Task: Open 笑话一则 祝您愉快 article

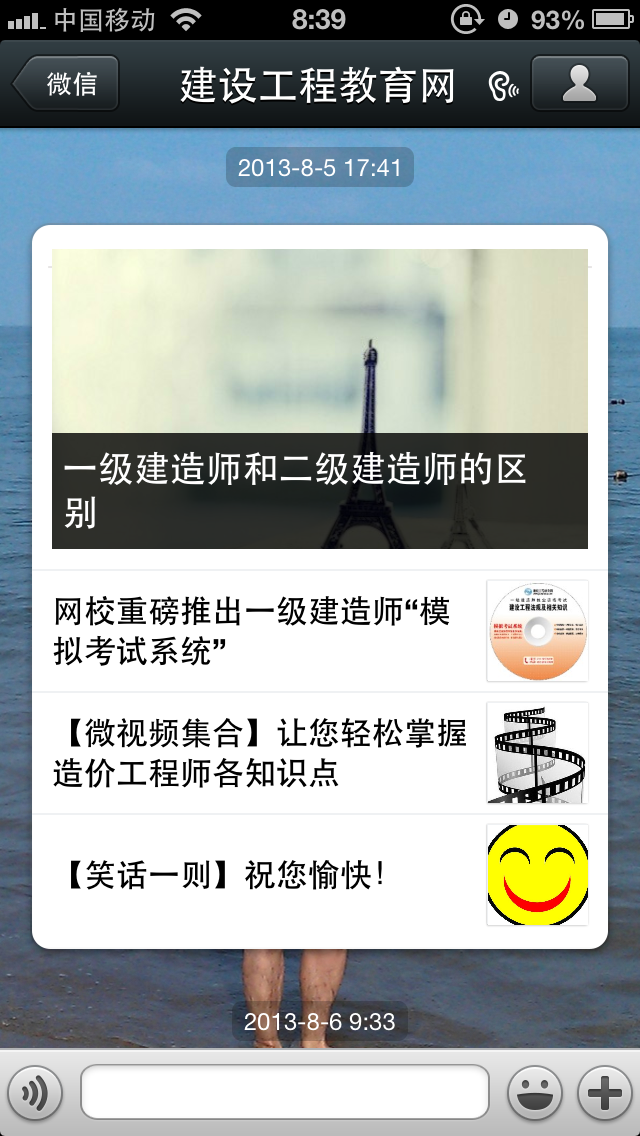Action: point(320,875)
